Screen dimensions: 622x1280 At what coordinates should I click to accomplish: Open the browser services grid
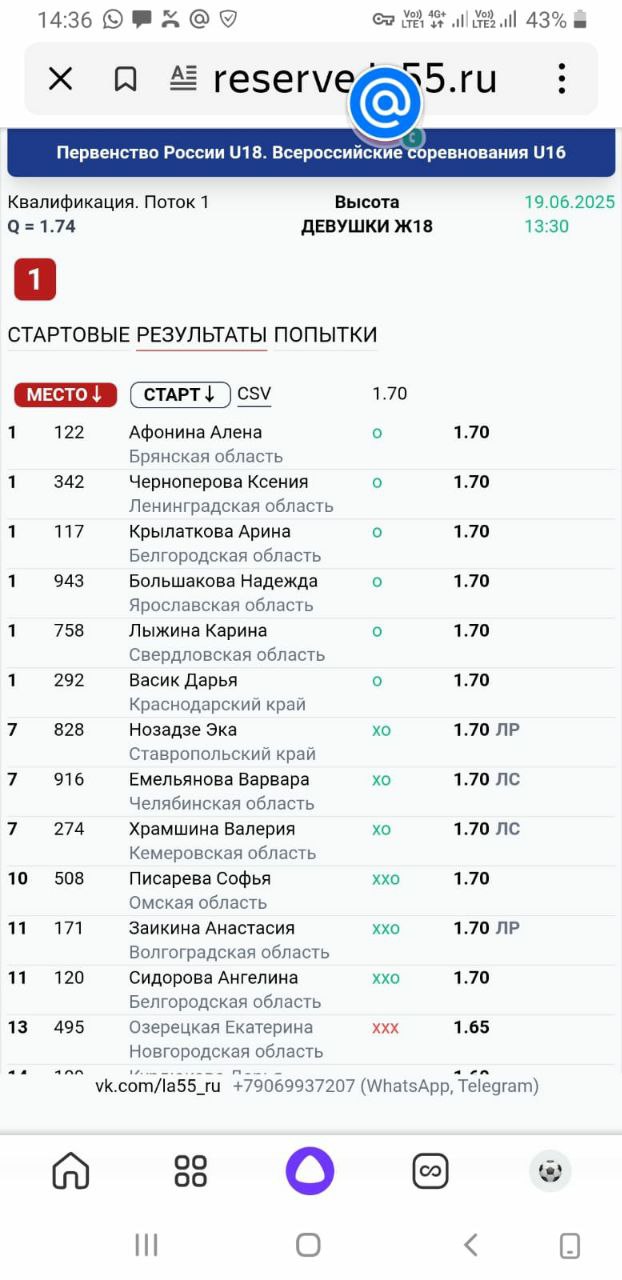tap(191, 1170)
